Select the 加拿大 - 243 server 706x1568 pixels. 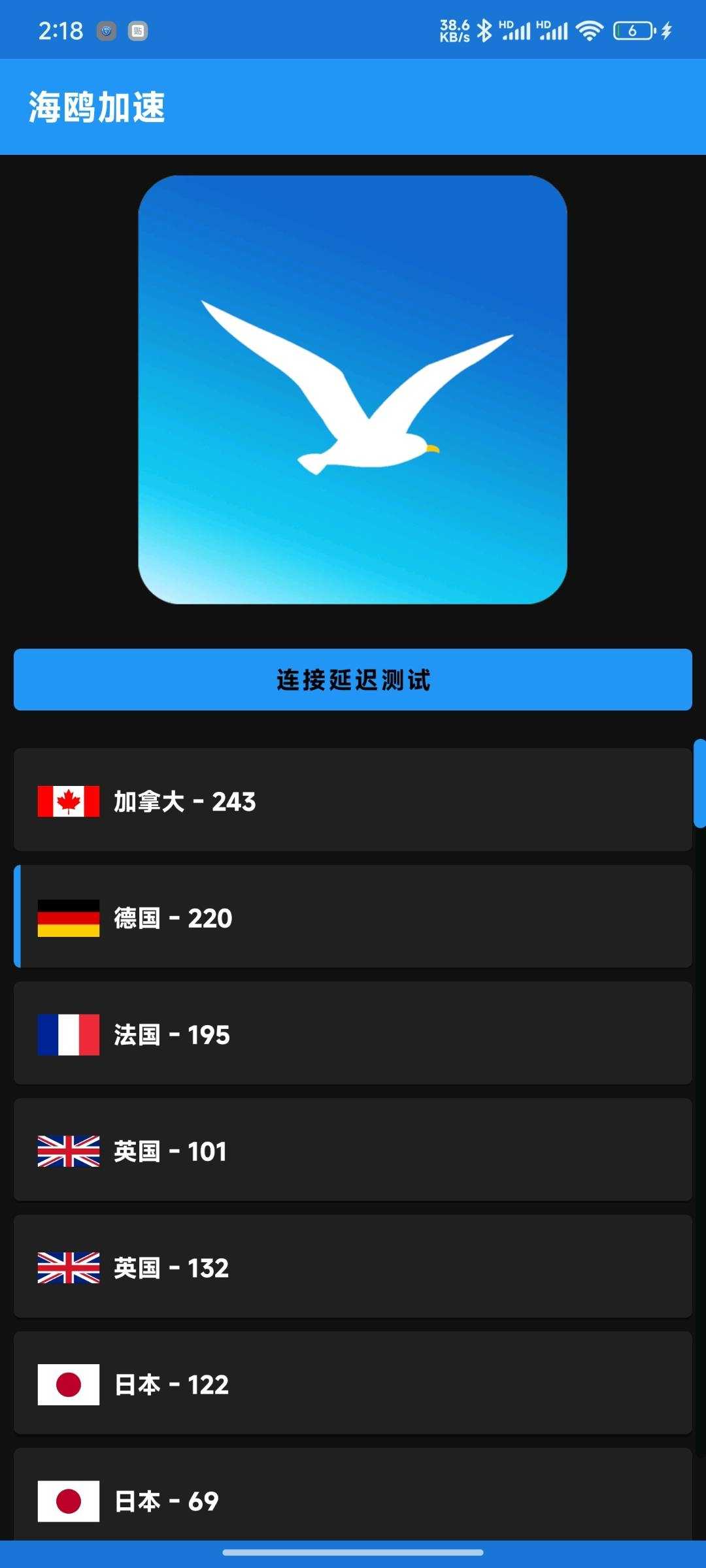click(353, 800)
